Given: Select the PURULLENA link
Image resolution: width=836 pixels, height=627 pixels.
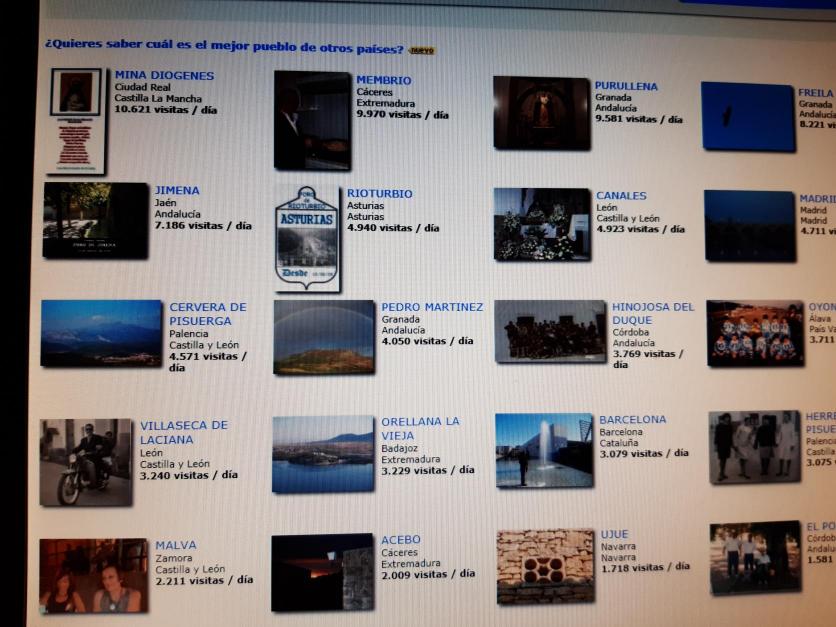Looking at the screenshot, I should pos(626,86).
